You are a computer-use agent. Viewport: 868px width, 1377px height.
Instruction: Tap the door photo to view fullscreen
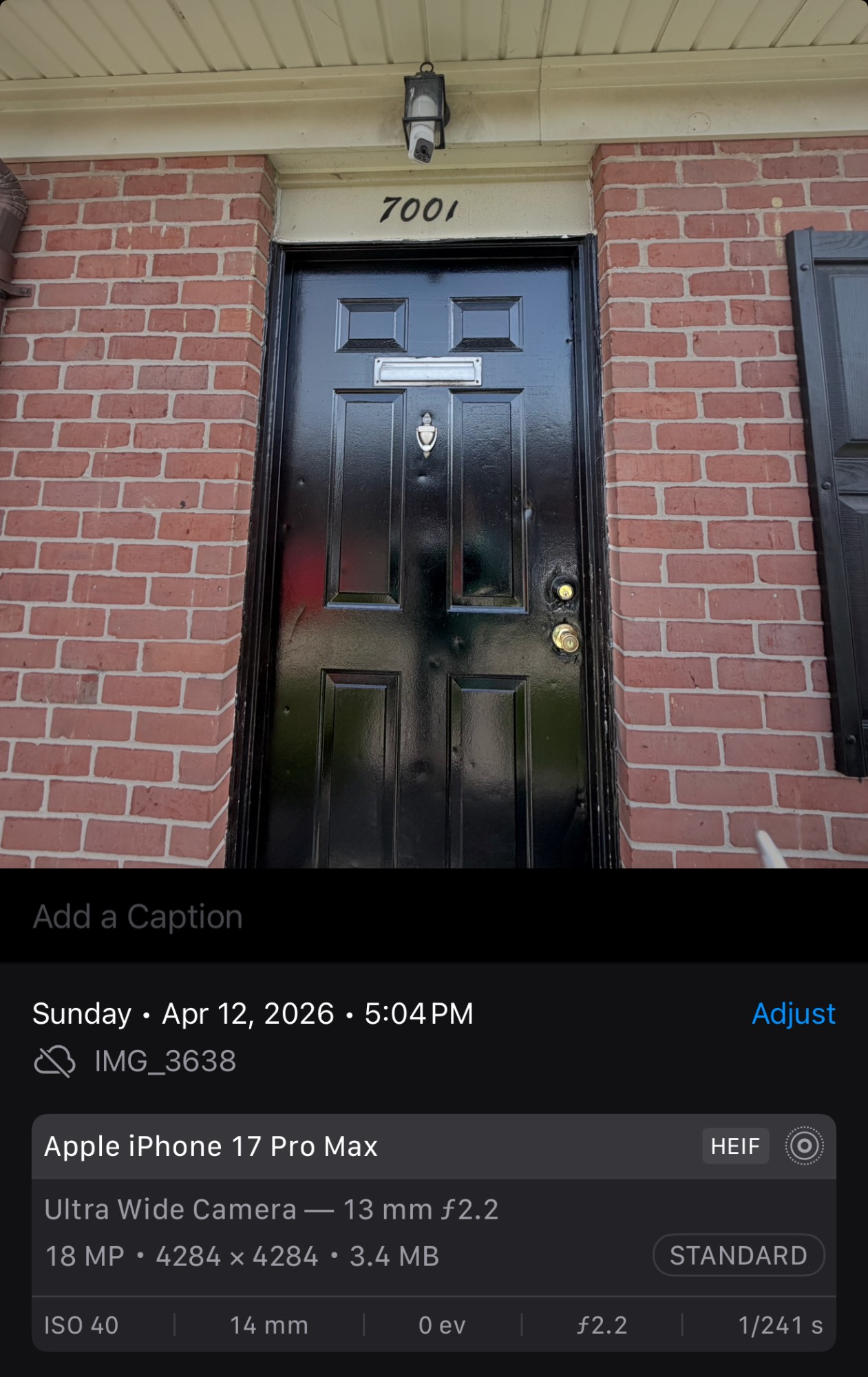point(434,482)
